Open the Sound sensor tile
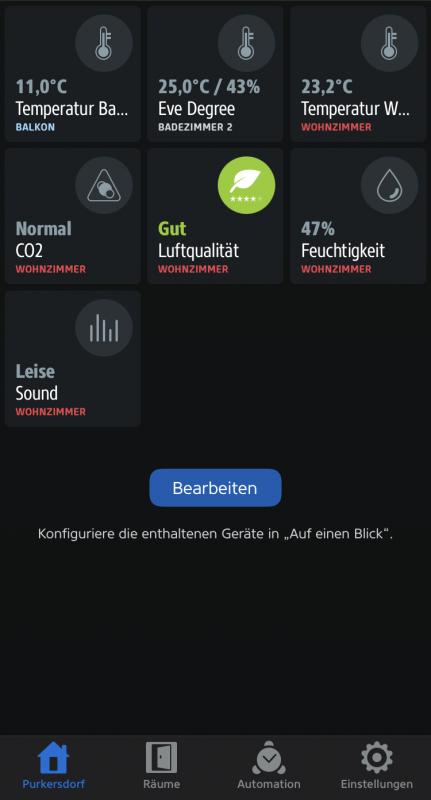 click(x=73, y=359)
